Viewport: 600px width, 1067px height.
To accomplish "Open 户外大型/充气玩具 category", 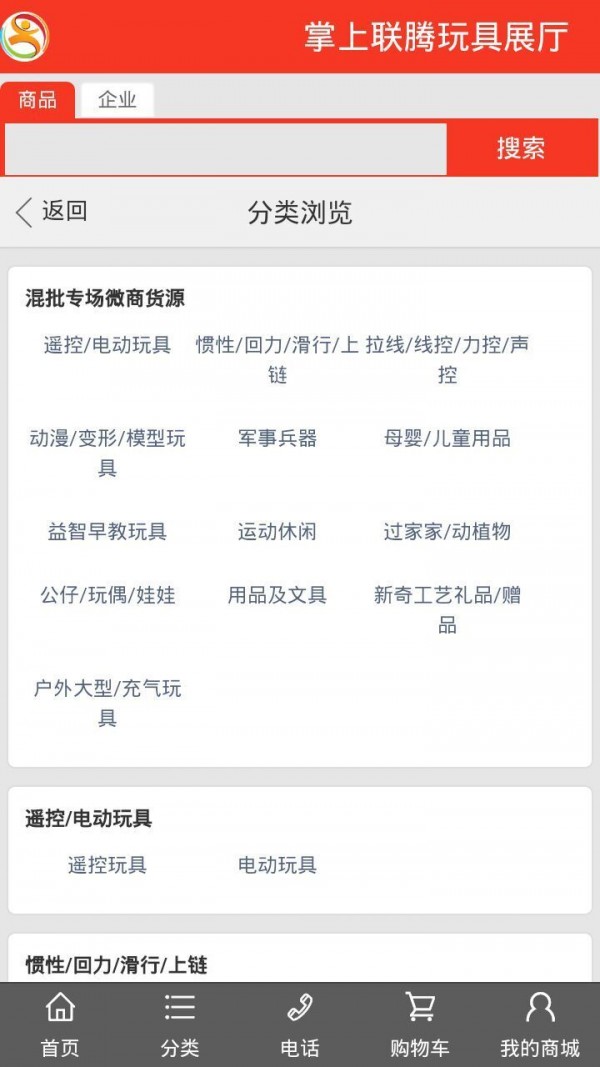I will [107, 703].
